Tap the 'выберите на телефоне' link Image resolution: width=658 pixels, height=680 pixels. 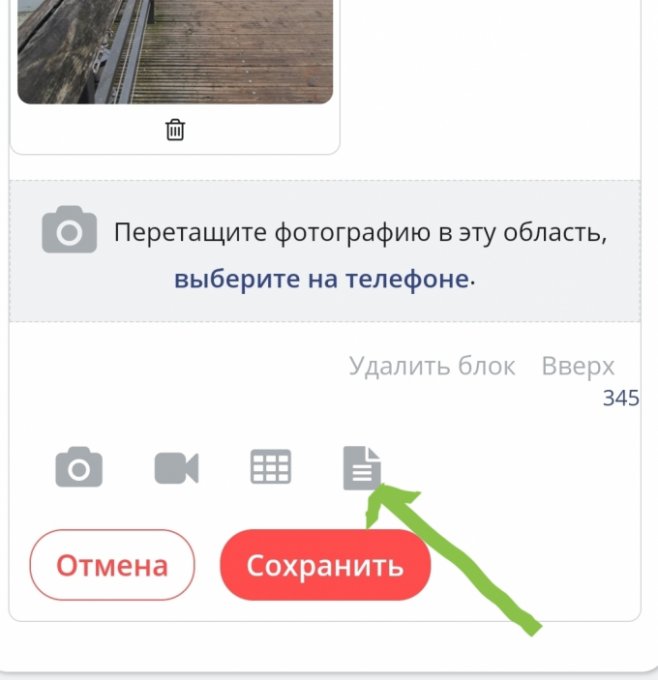tap(321, 279)
